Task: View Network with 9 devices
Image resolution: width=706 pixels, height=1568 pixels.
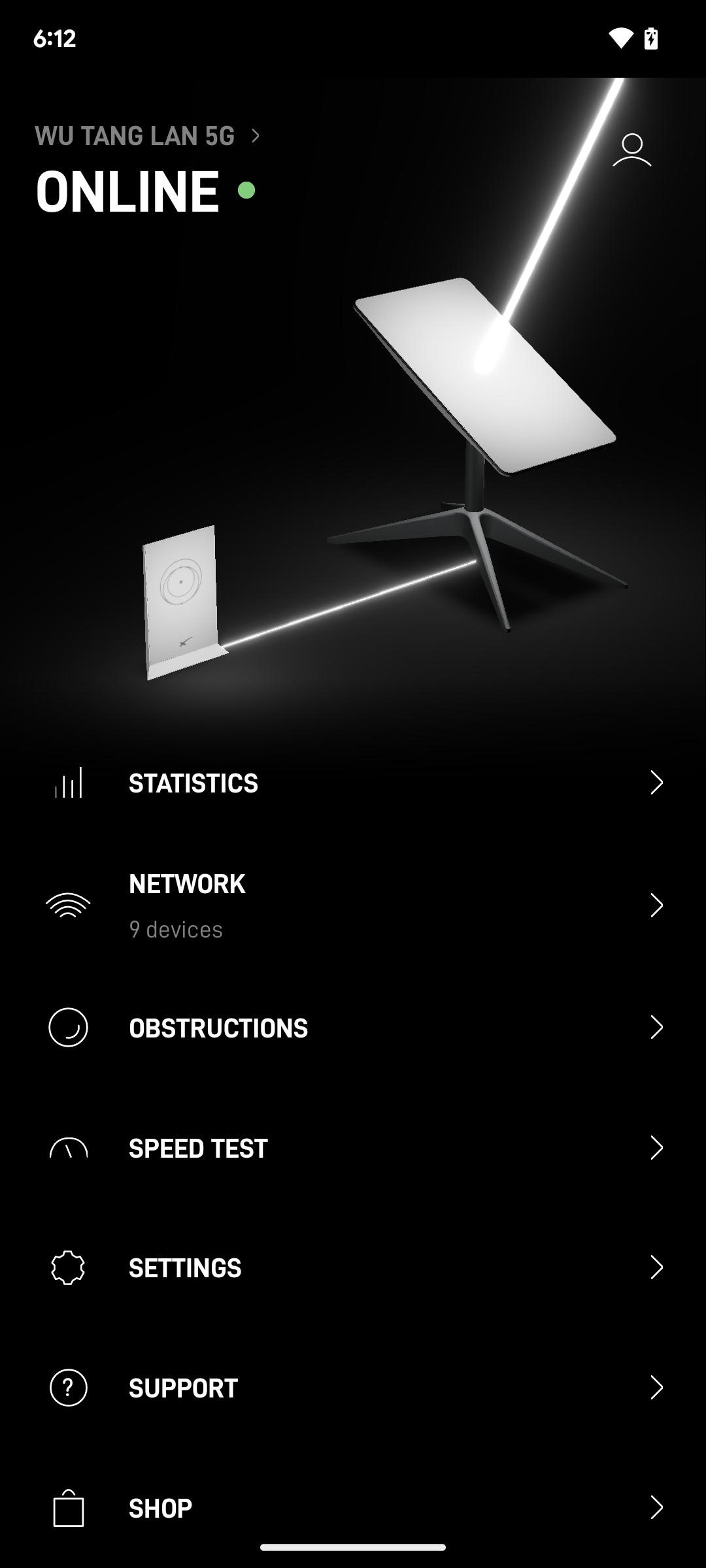Action: coord(353,905)
